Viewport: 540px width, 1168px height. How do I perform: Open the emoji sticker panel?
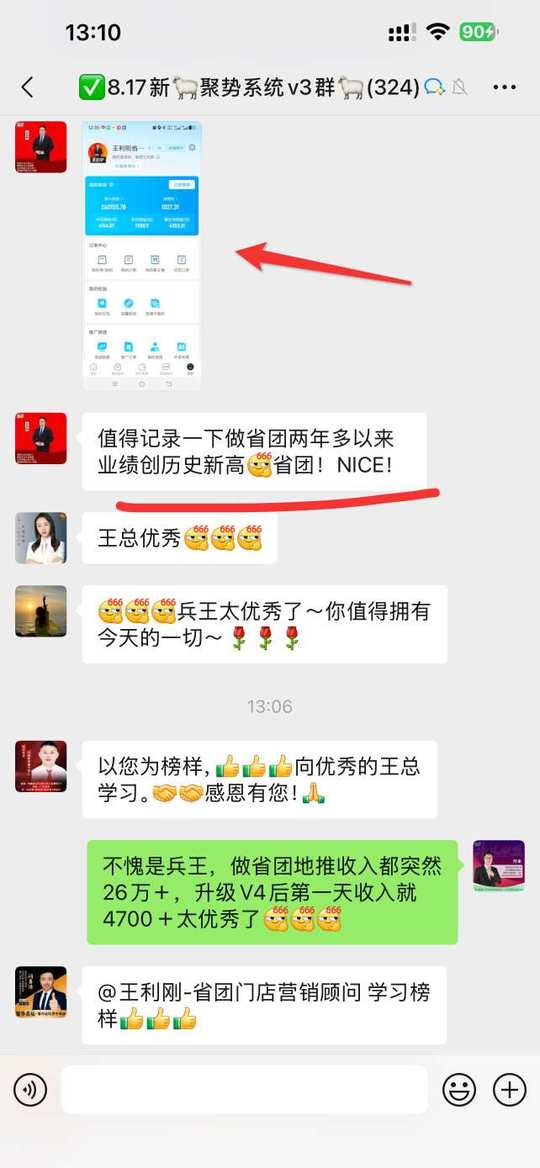click(459, 1090)
